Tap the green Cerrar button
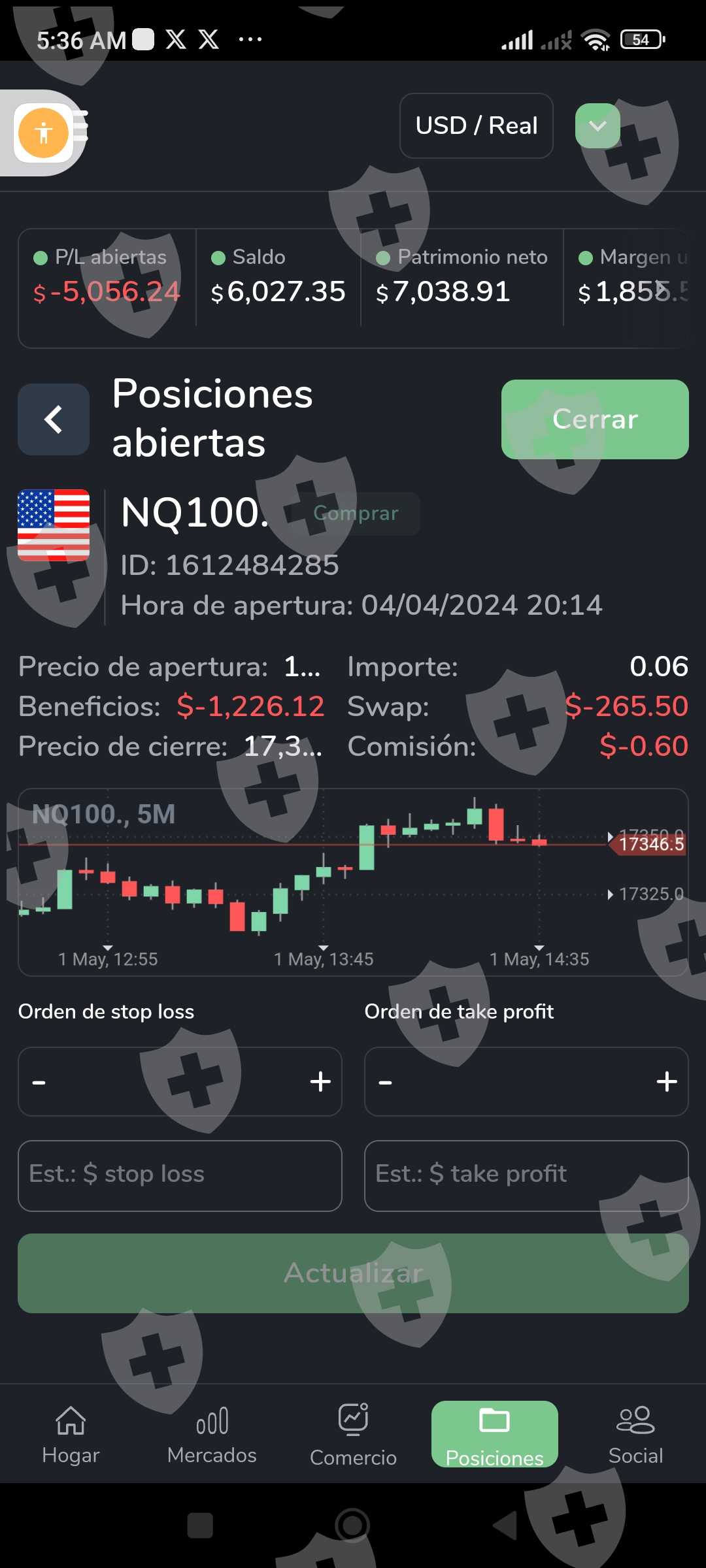Viewport: 706px width, 1568px height. [x=595, y=419]
